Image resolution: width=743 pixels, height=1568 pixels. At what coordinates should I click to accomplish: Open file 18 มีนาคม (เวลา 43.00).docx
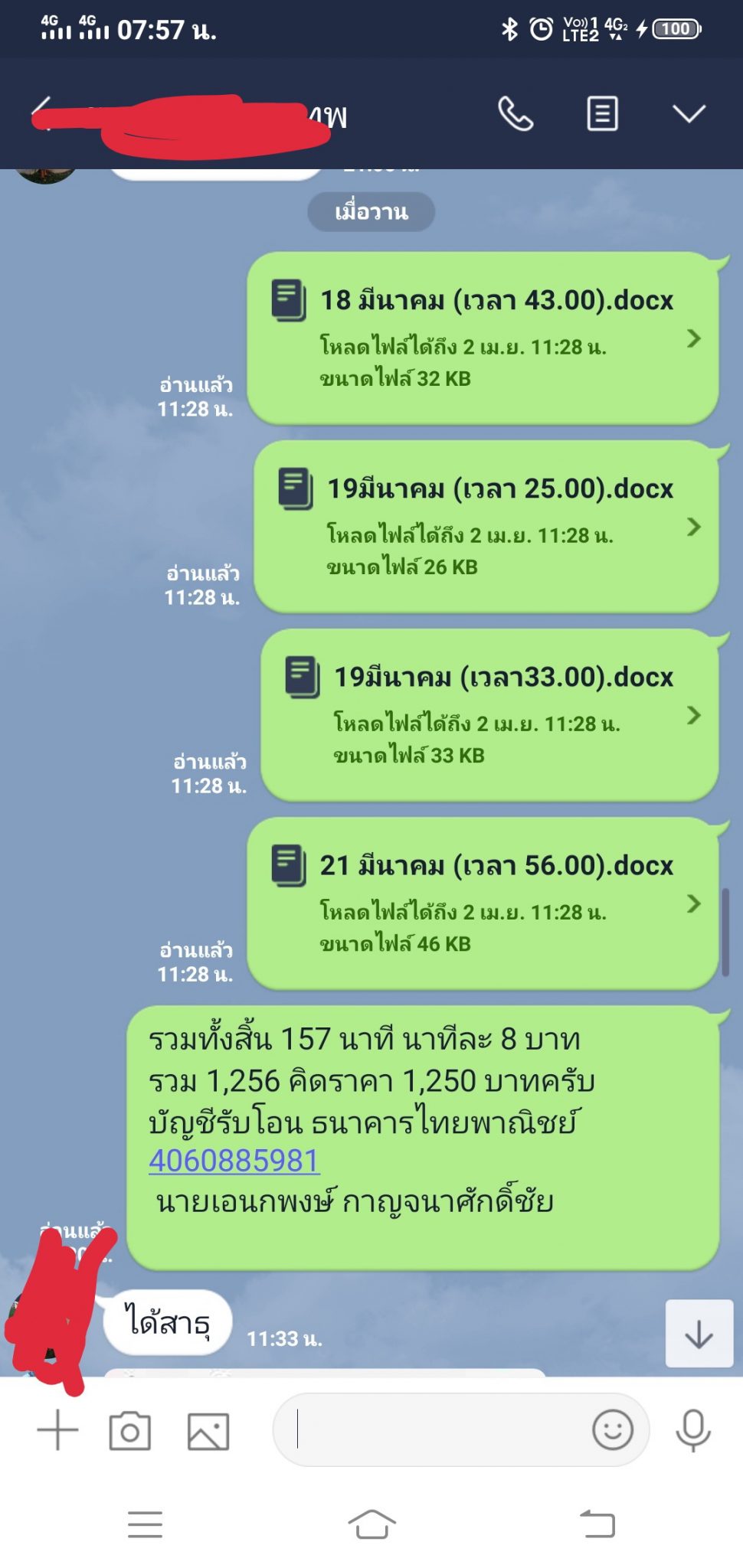point(483,338)
